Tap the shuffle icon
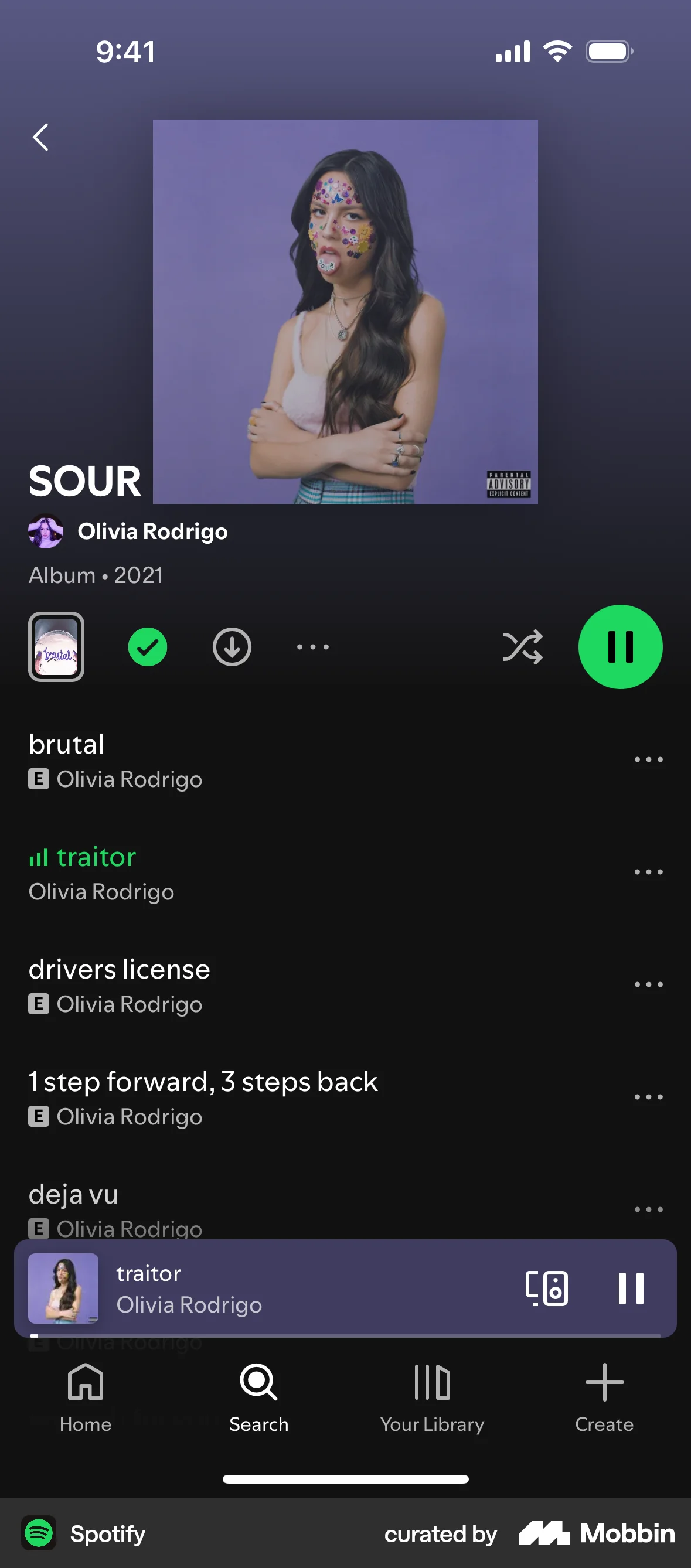The height and width of the screenshot is (1568, 691). 522,647
